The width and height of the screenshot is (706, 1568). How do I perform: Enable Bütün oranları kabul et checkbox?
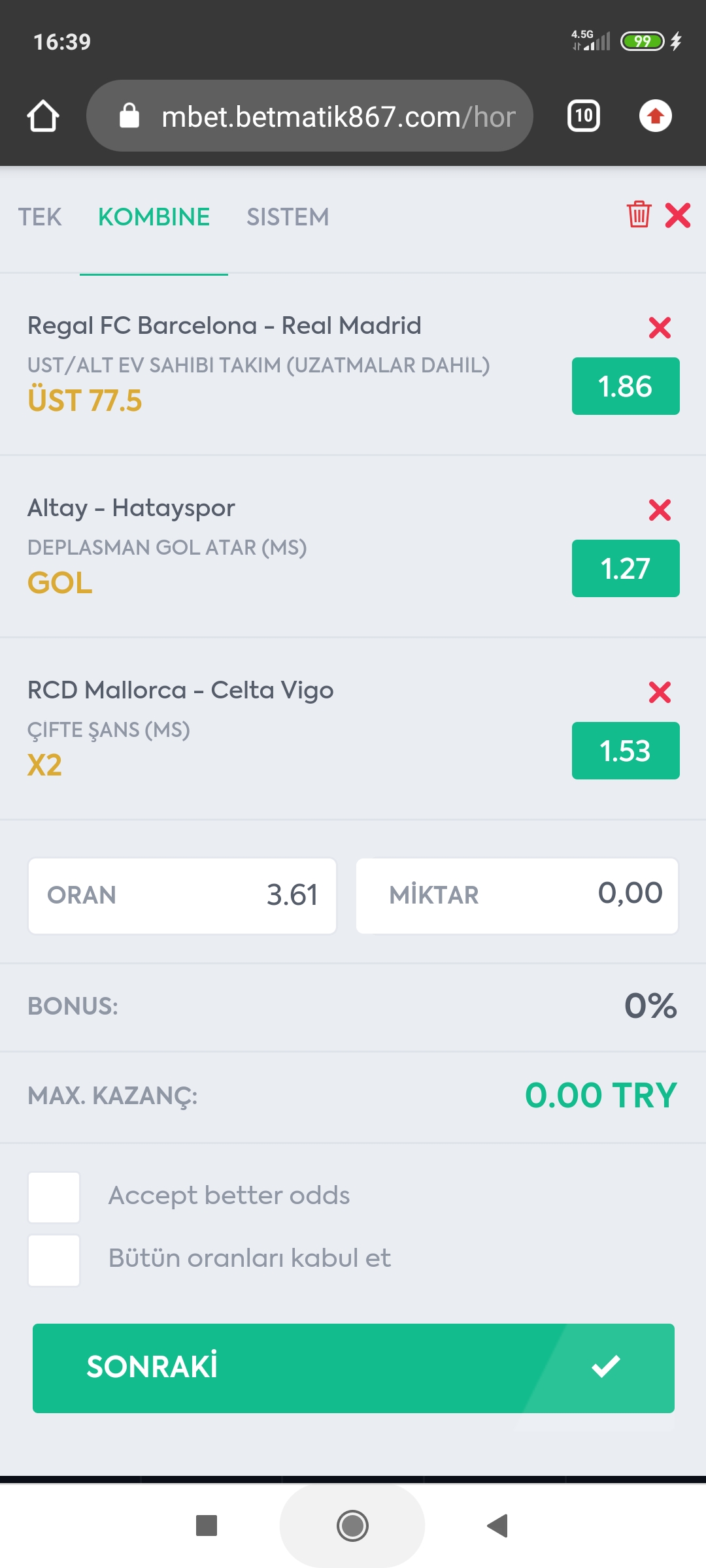point(54,1260)
